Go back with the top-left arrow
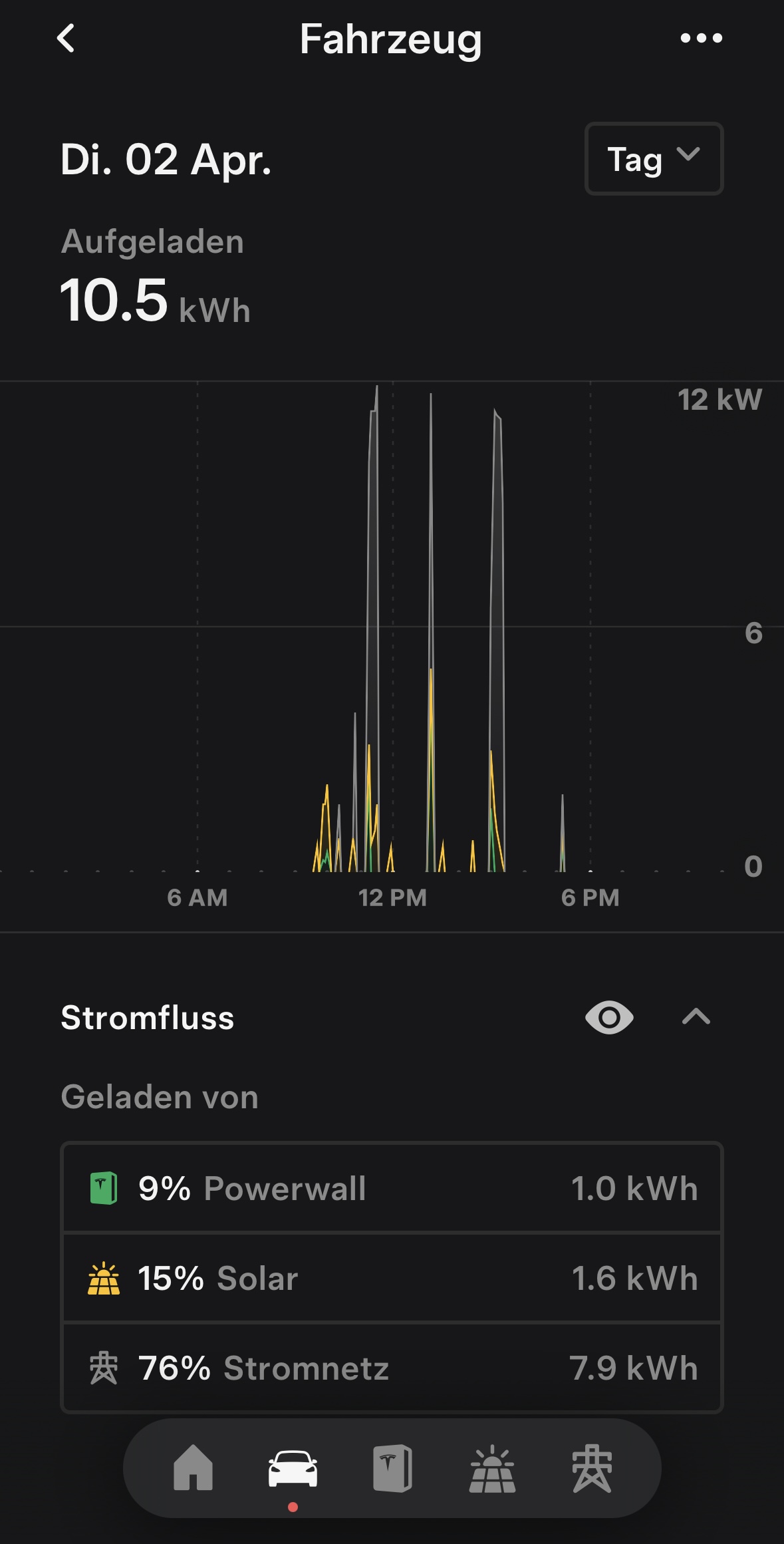The width and height of the screenshot is (784, 1544). tap(66, 39)
